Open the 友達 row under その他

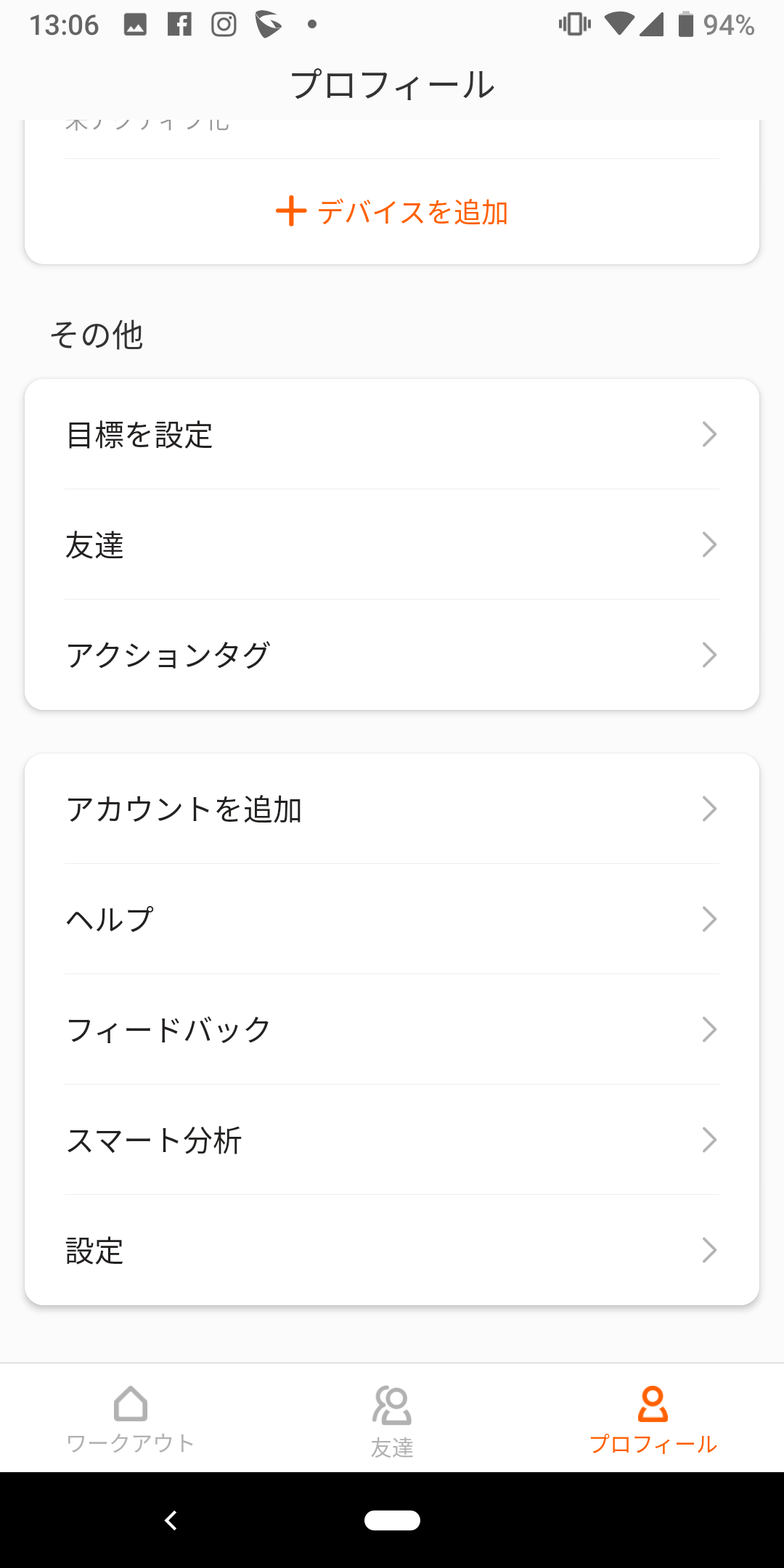coord(392,544)
